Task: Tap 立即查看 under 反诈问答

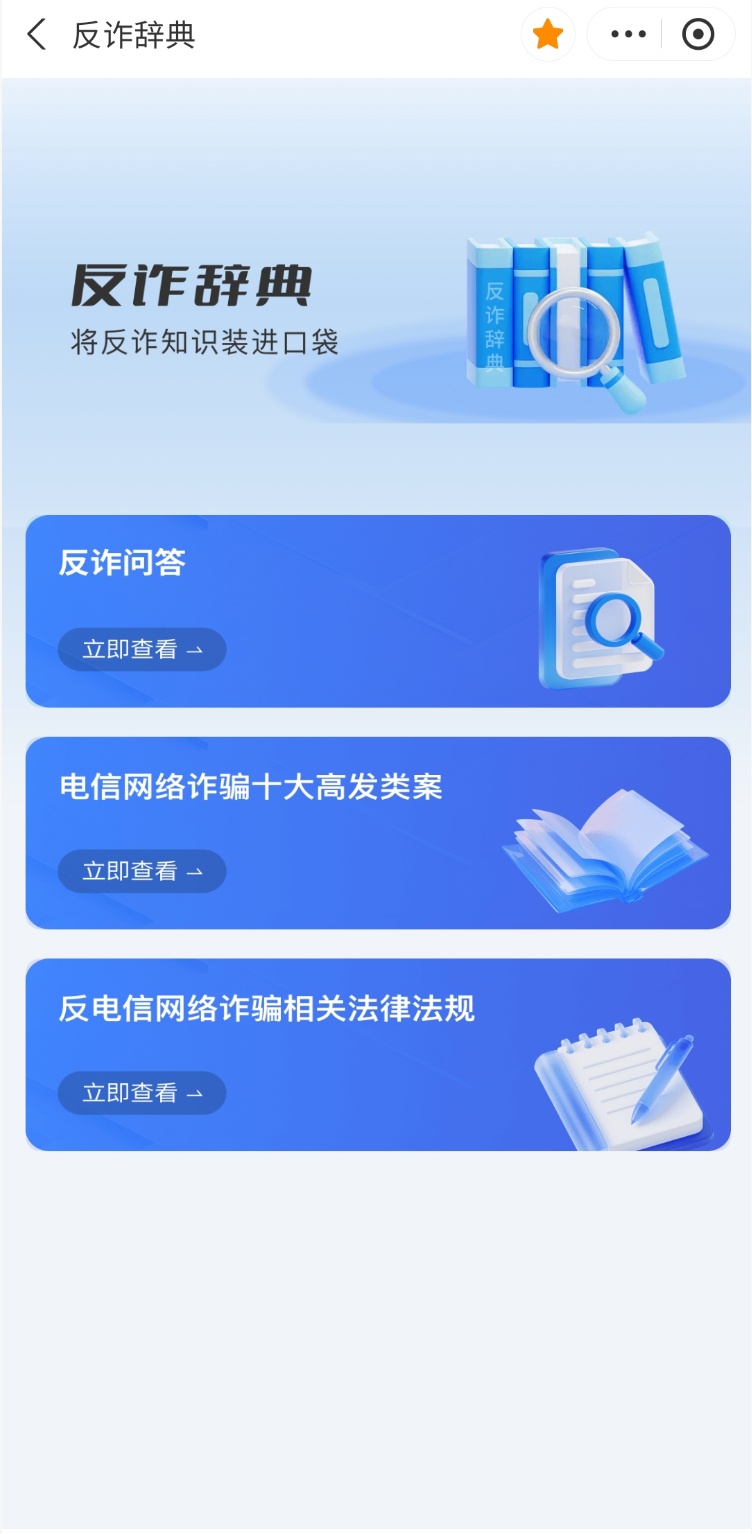Action: pos(142,649)
